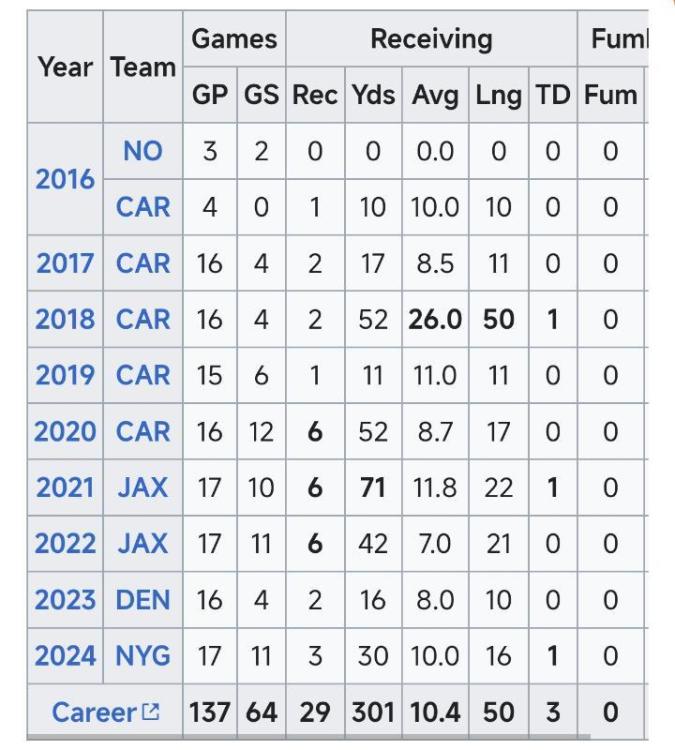The height and width of the screenshot is (750, 675).
Task: Open the 2020 season year link
Action: pyautogui.click(x=65, y=431)
